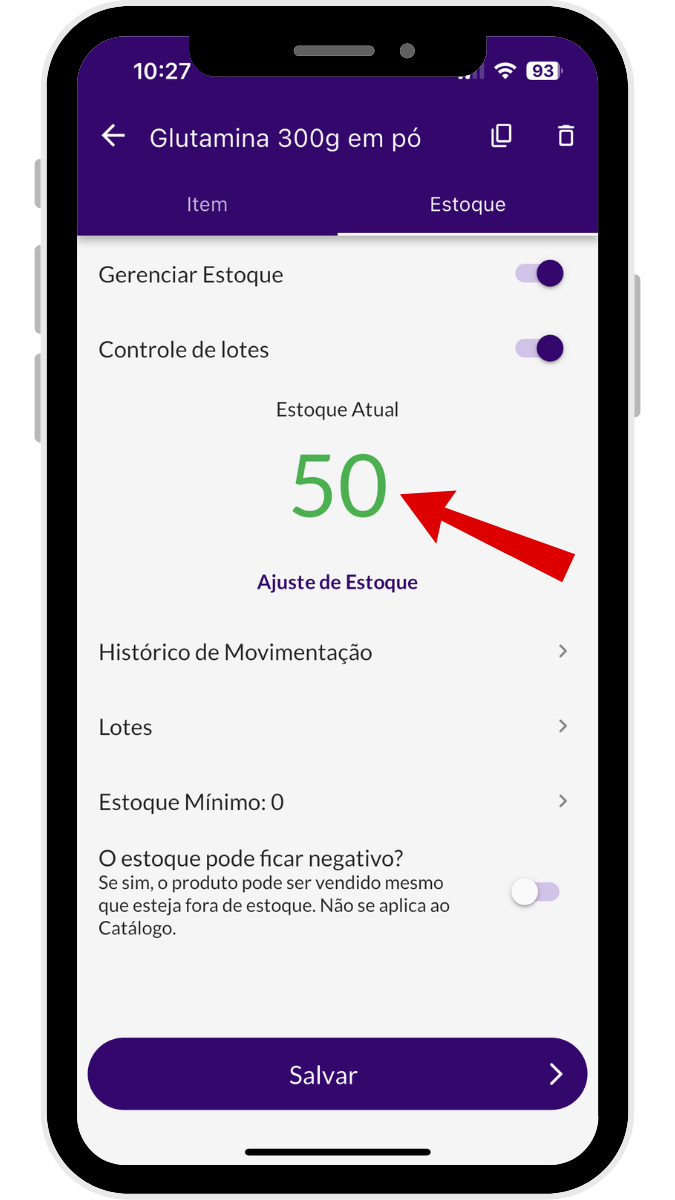Delete the item with the trash icon
675x1200 pixels.
[566, 136]
